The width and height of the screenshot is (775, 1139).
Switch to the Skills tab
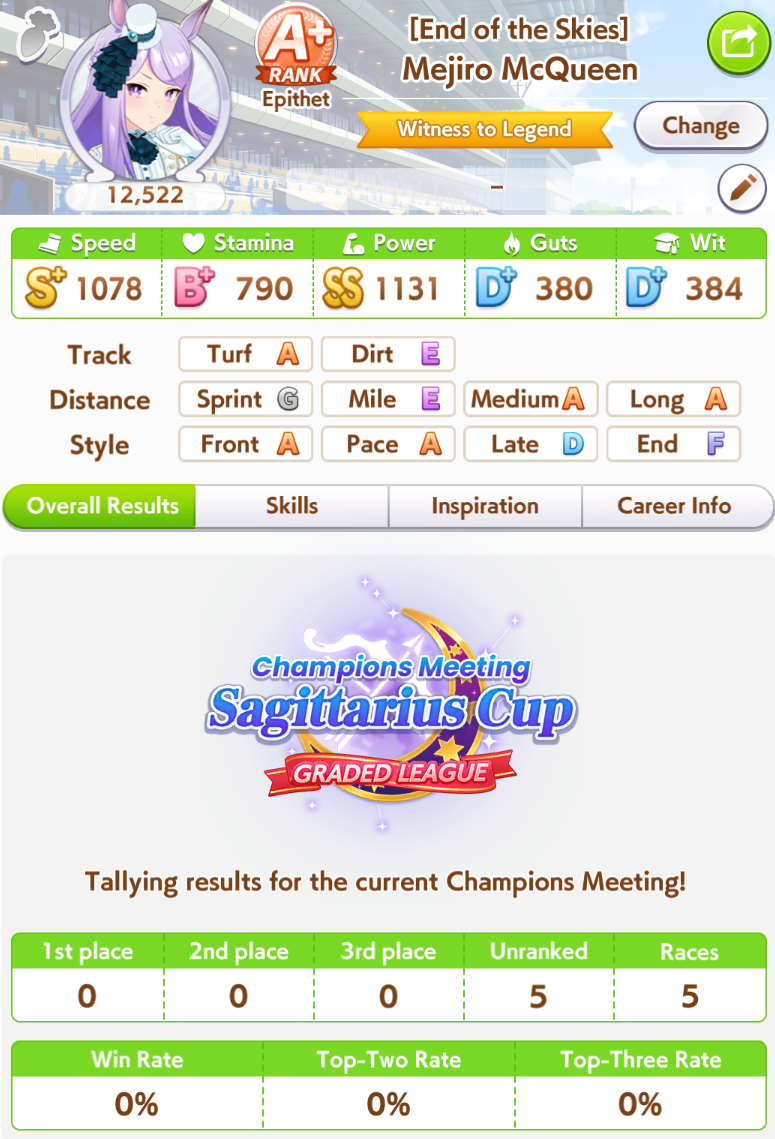point(291,506)
